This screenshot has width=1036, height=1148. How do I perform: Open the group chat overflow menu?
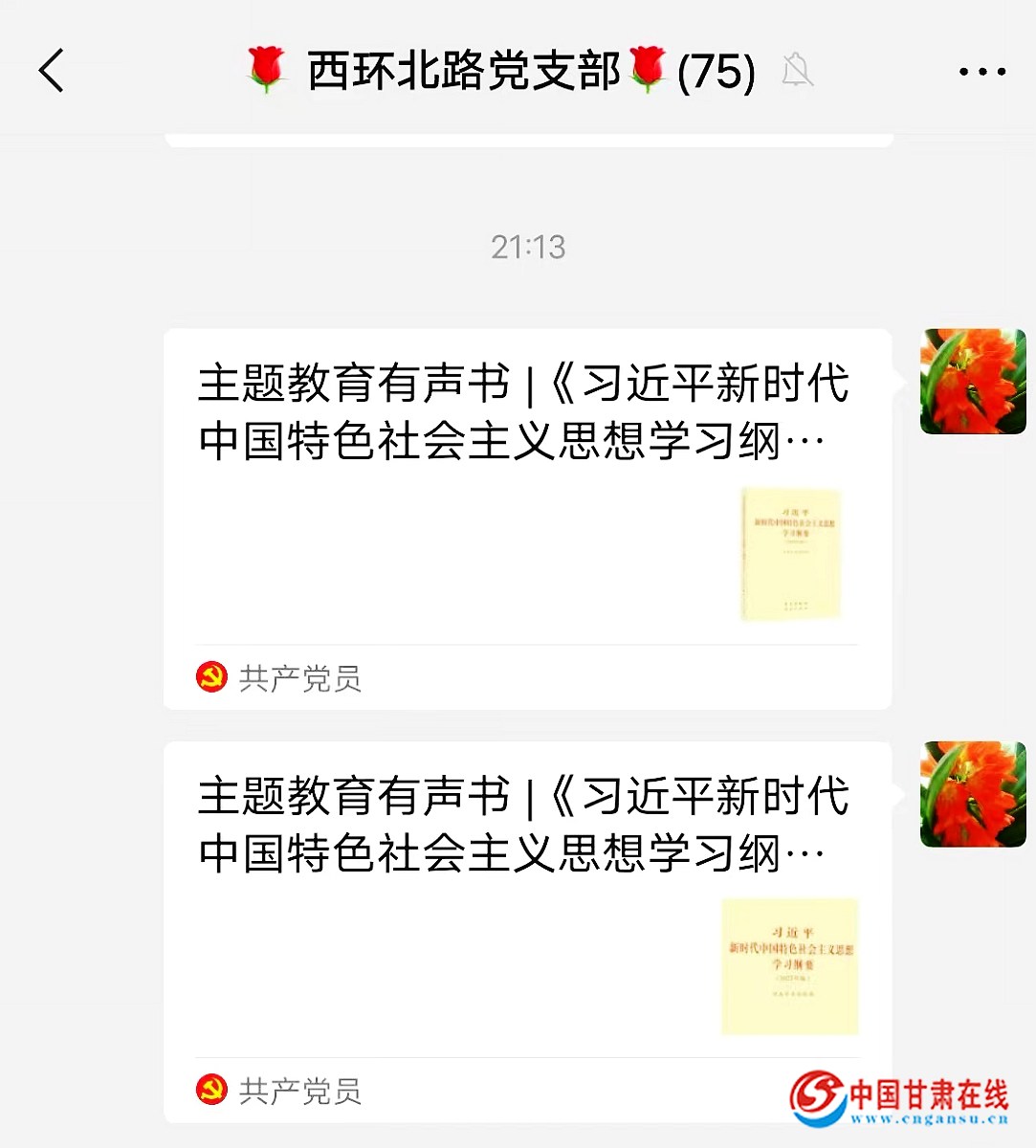(x=981, y=72)
